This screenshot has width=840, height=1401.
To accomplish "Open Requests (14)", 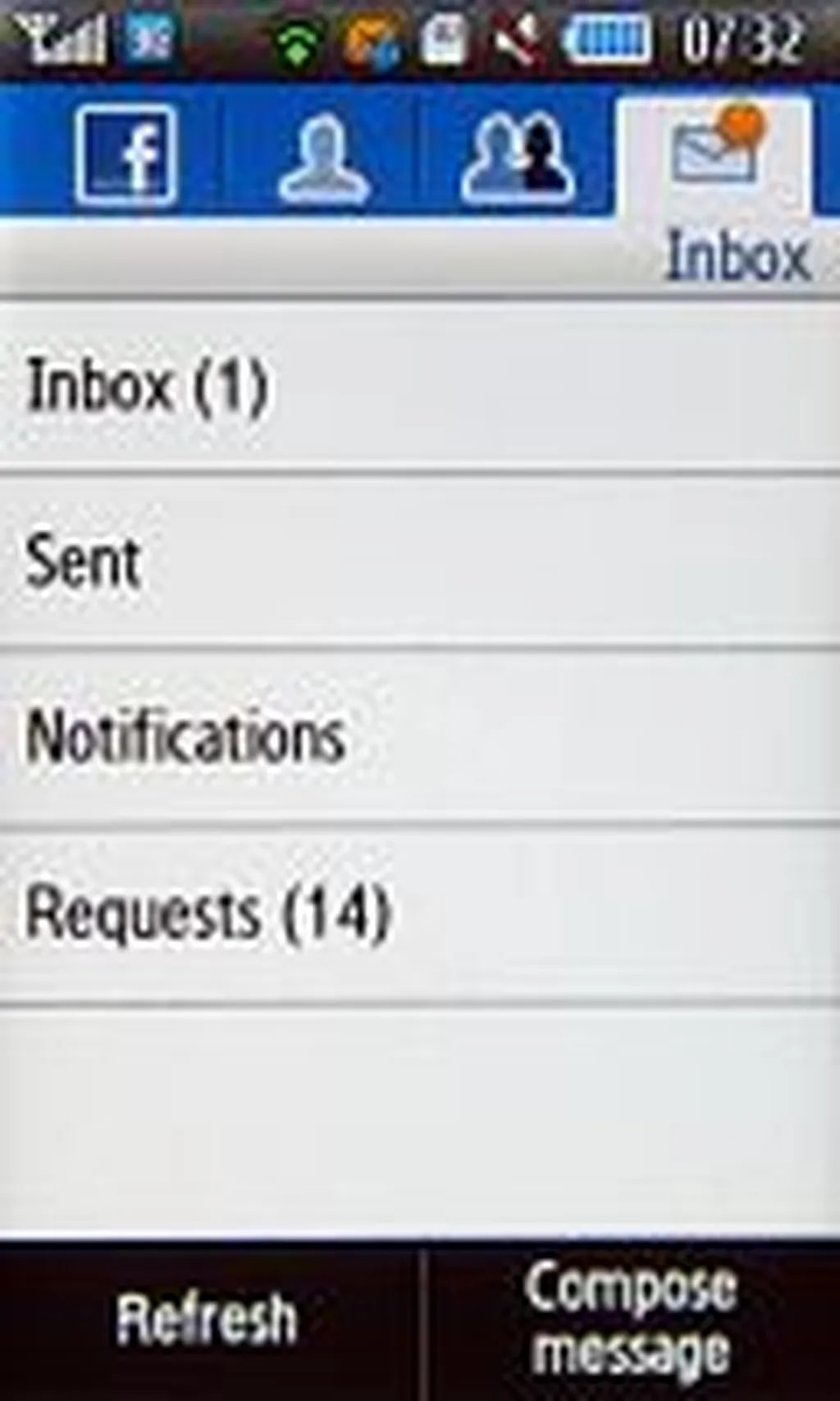I will [418, 913].
